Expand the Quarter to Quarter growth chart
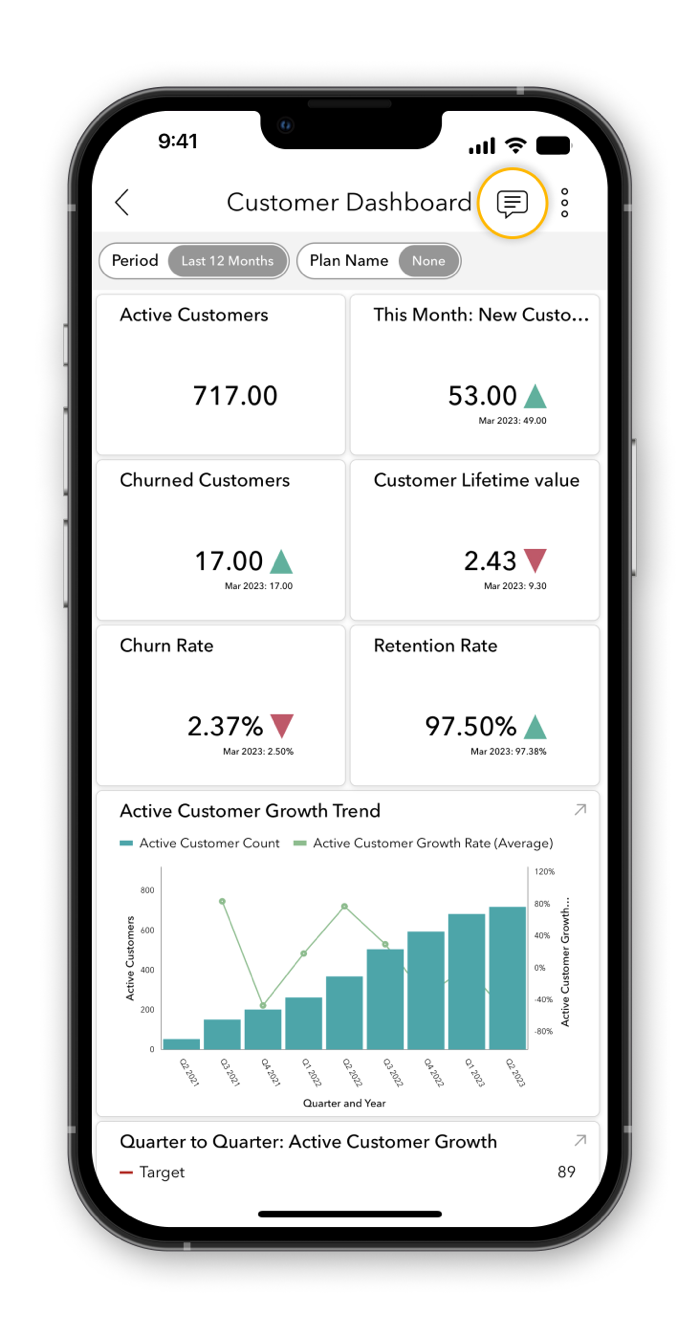The image size is (700, 1337). point(579,1140)
